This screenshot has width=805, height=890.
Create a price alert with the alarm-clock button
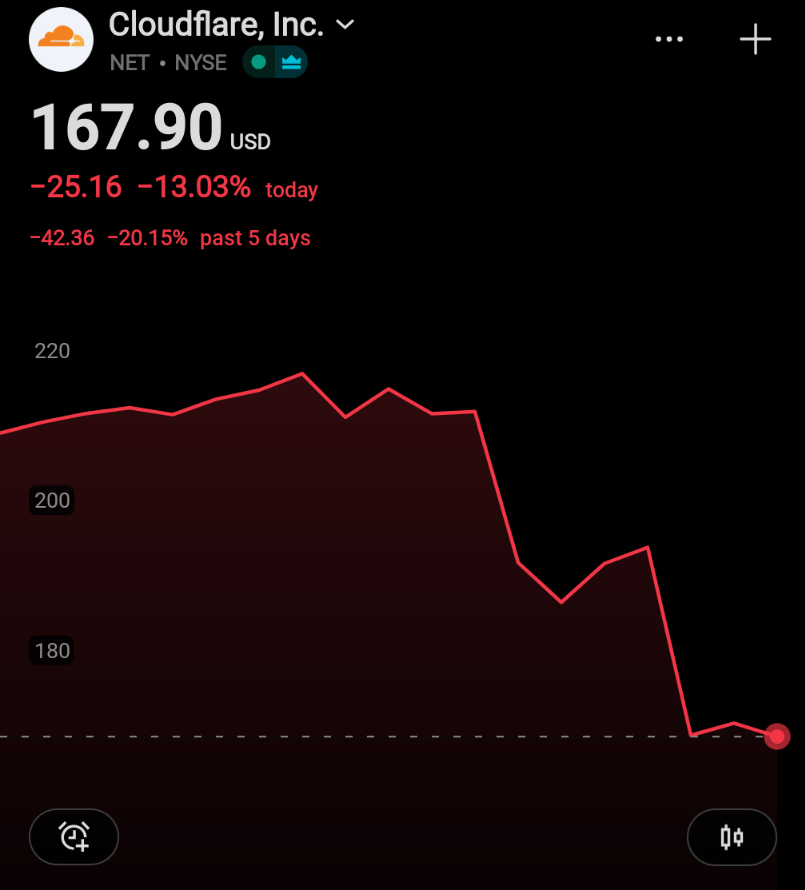tap(74, 836)
